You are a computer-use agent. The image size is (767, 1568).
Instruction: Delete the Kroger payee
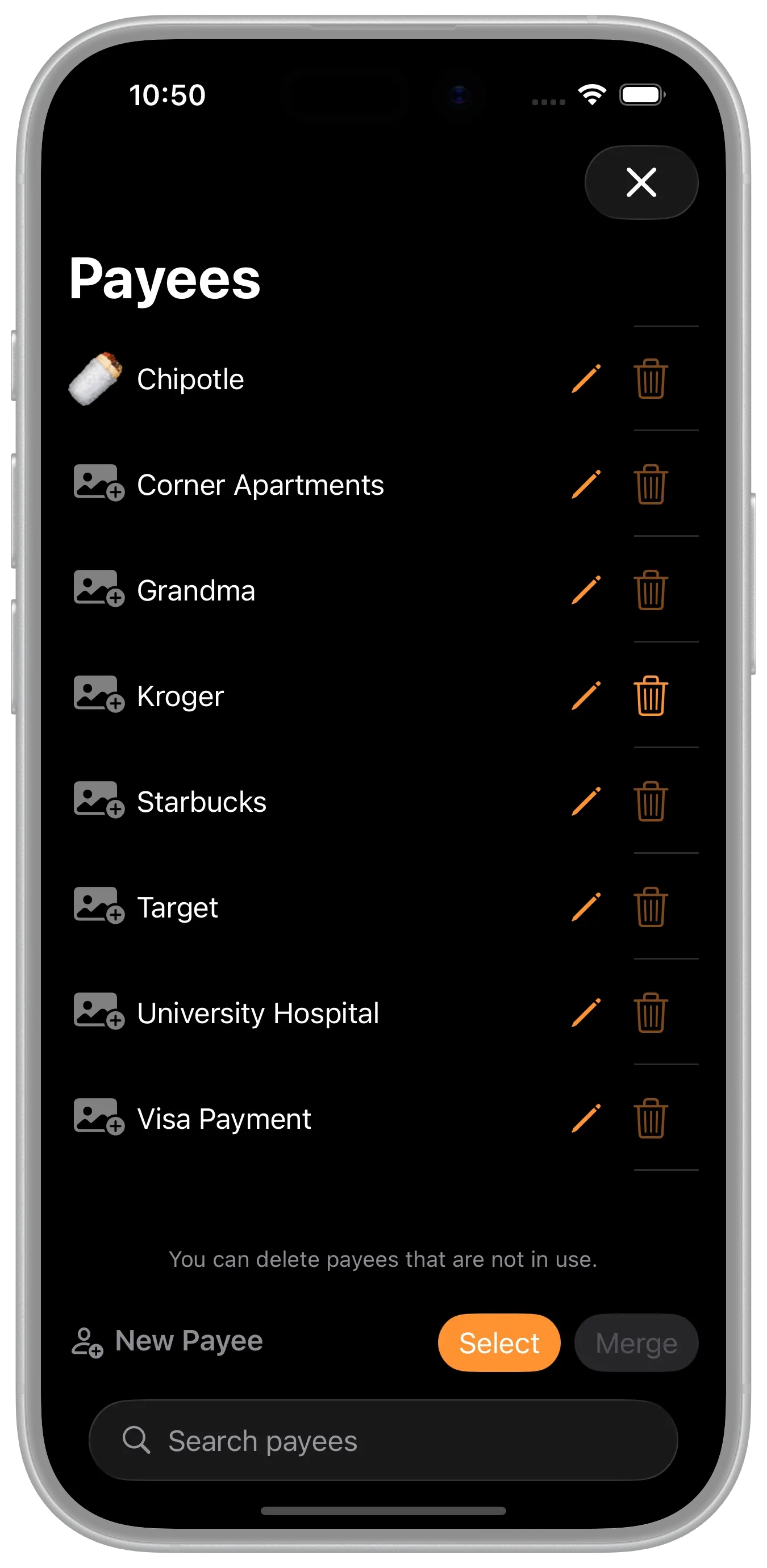click(x=651, y=696)
